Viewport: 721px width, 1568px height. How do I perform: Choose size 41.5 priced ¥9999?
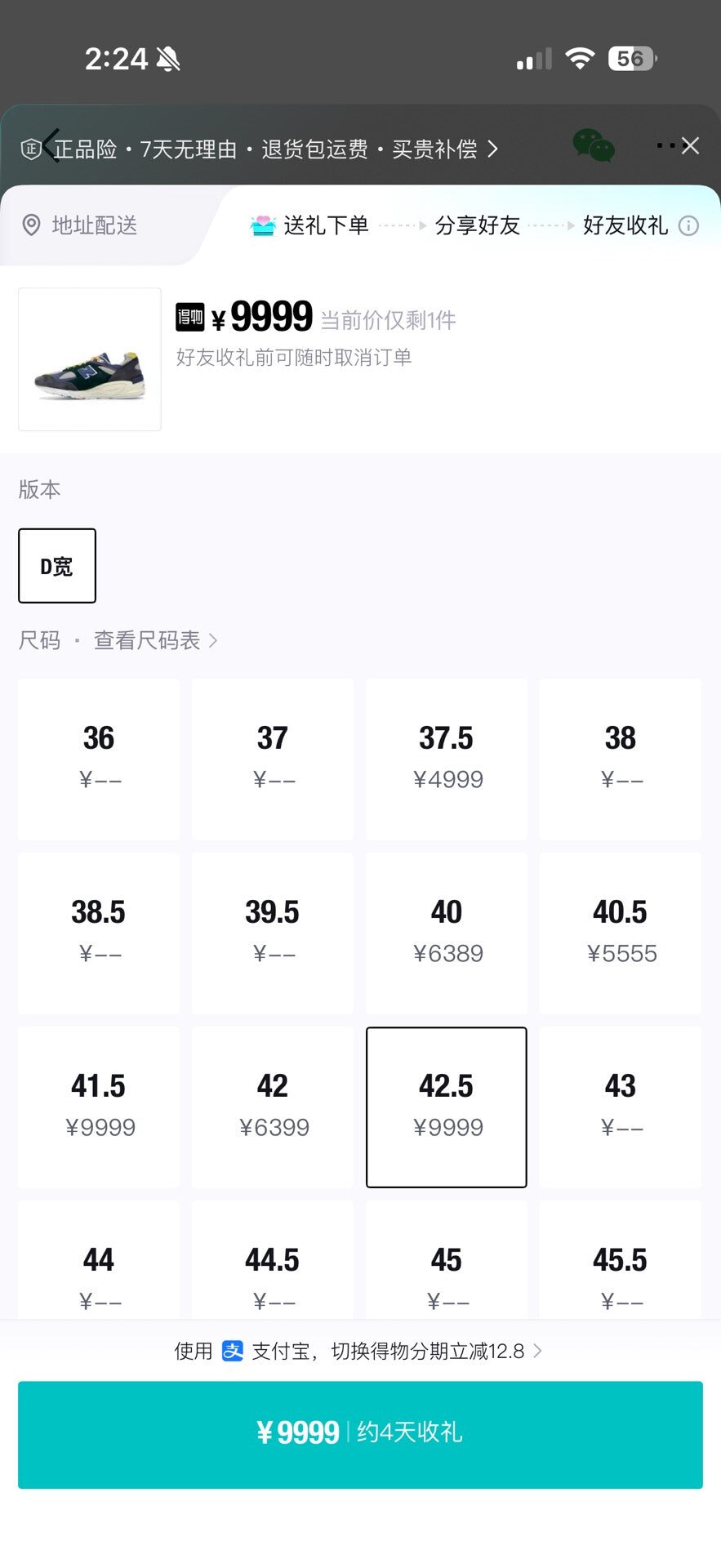(99, 1107)
